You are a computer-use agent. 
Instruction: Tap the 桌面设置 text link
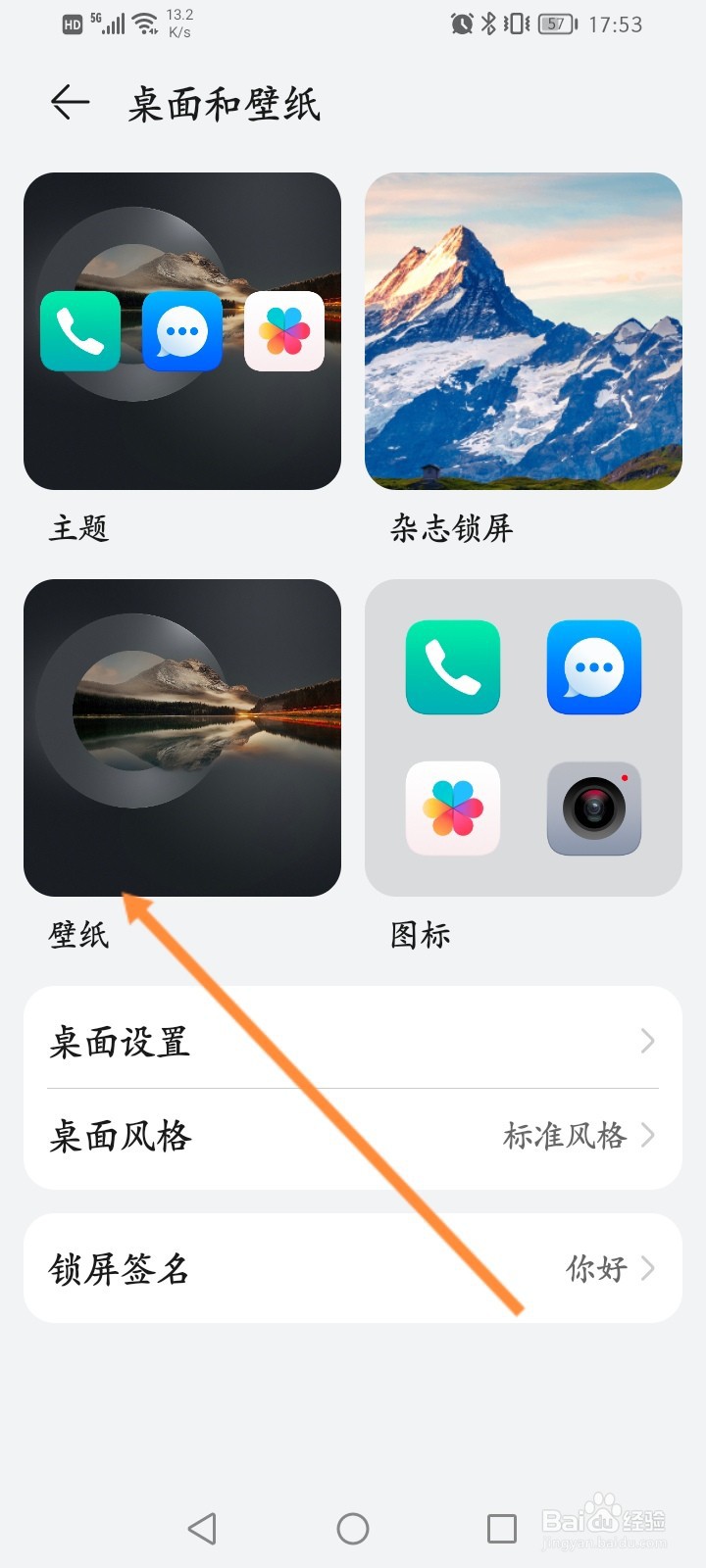click(120, 1042)
